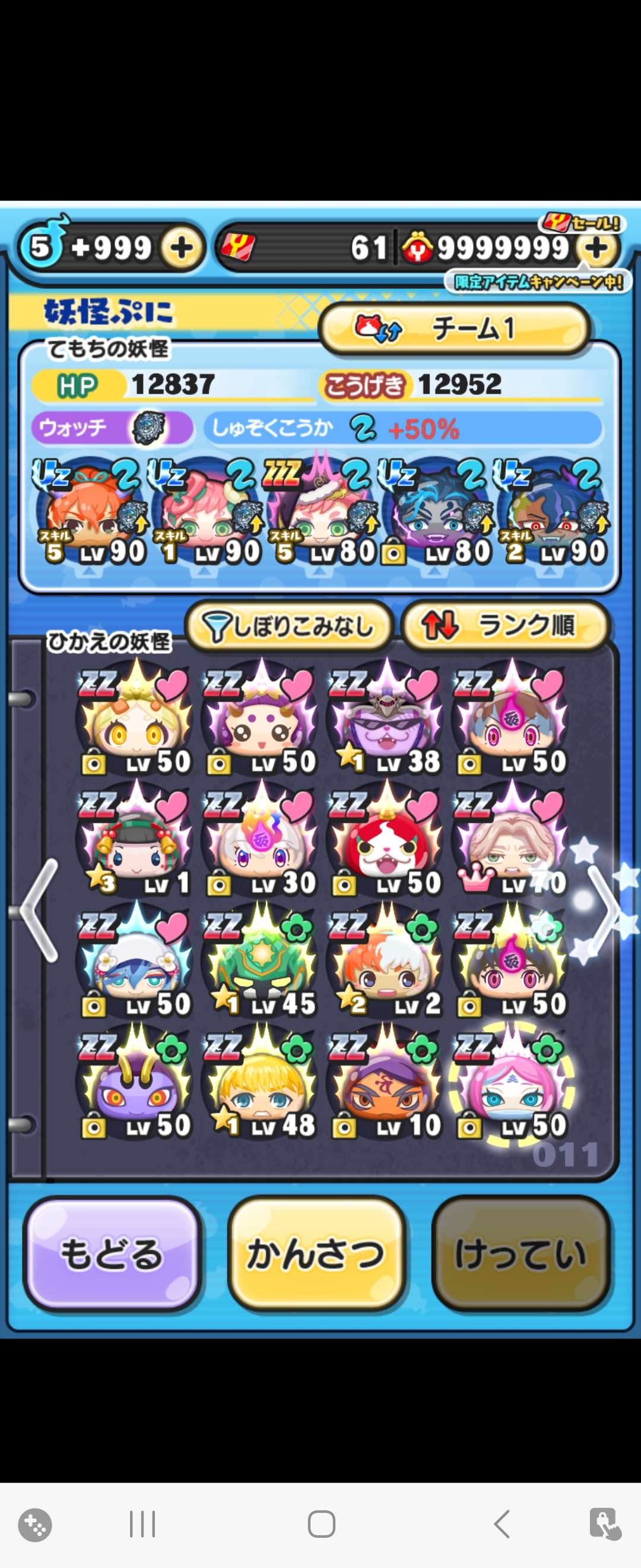Tap the system home button
The height and width of the screenshot is (1568, 641).
pos(321,1524)
